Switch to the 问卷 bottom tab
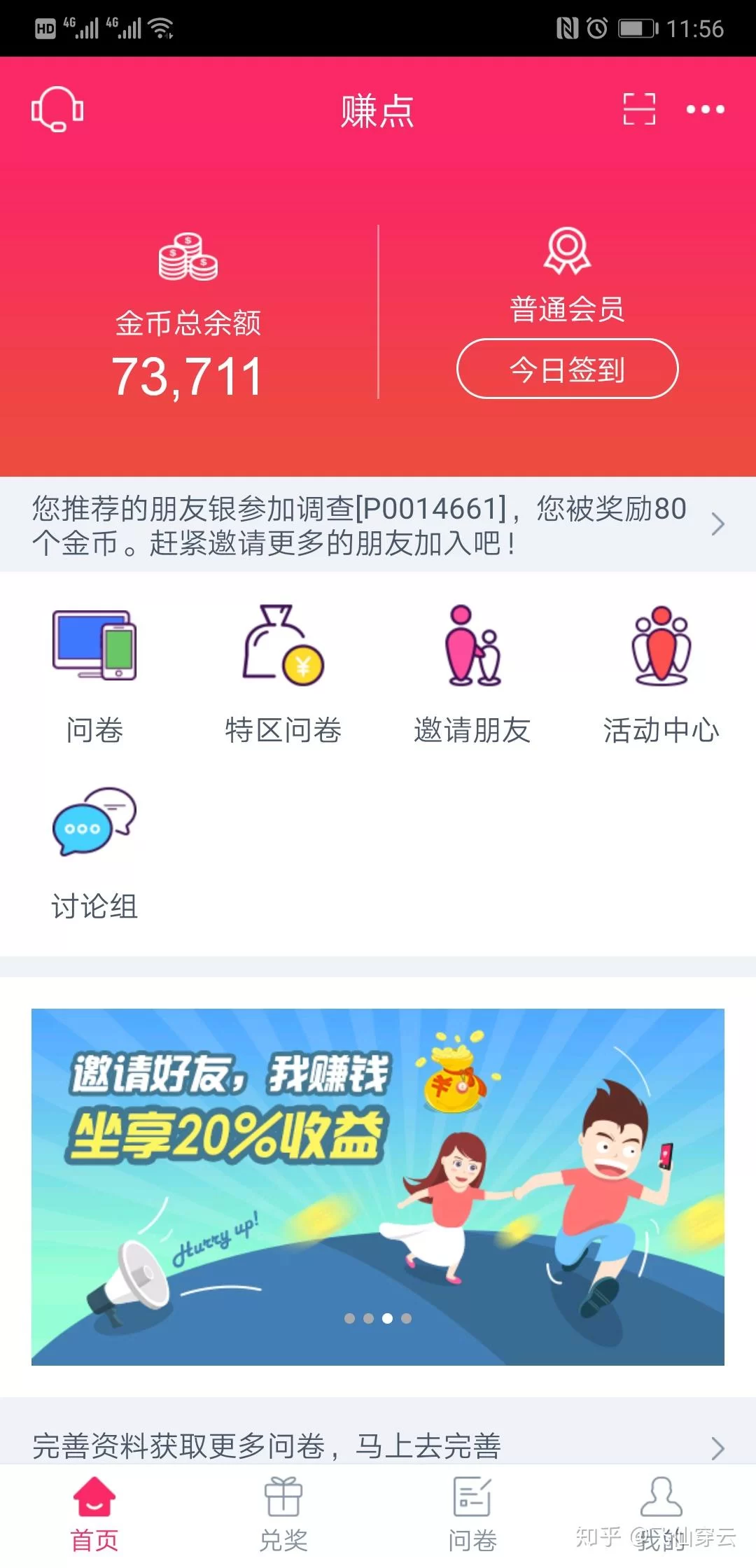Viewport: 756px width, 1568px height. (472, 1513)
